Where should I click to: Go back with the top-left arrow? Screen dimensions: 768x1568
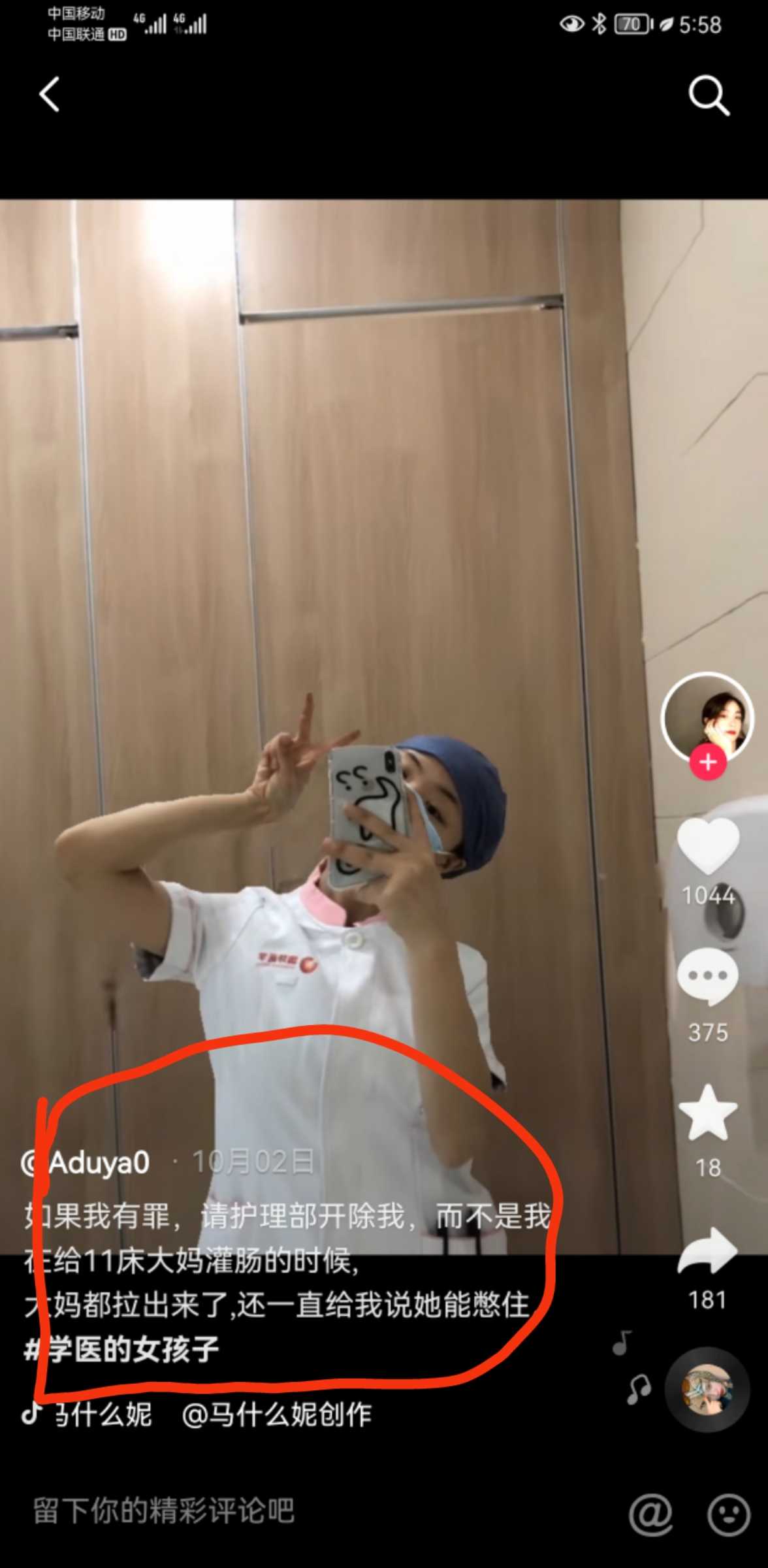[x=50, y=94]
